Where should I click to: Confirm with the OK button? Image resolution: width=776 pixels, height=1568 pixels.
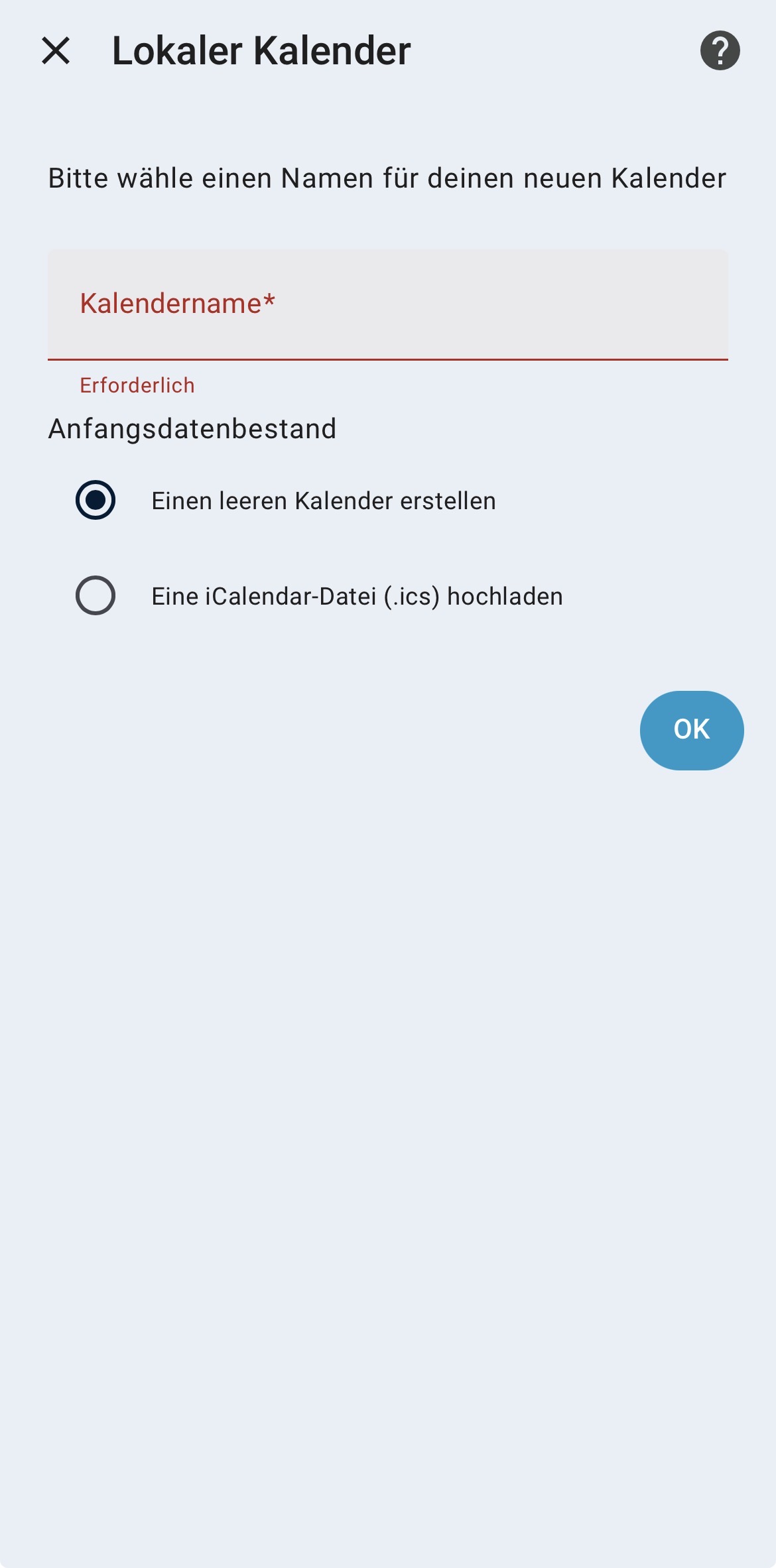coord(691,730)
